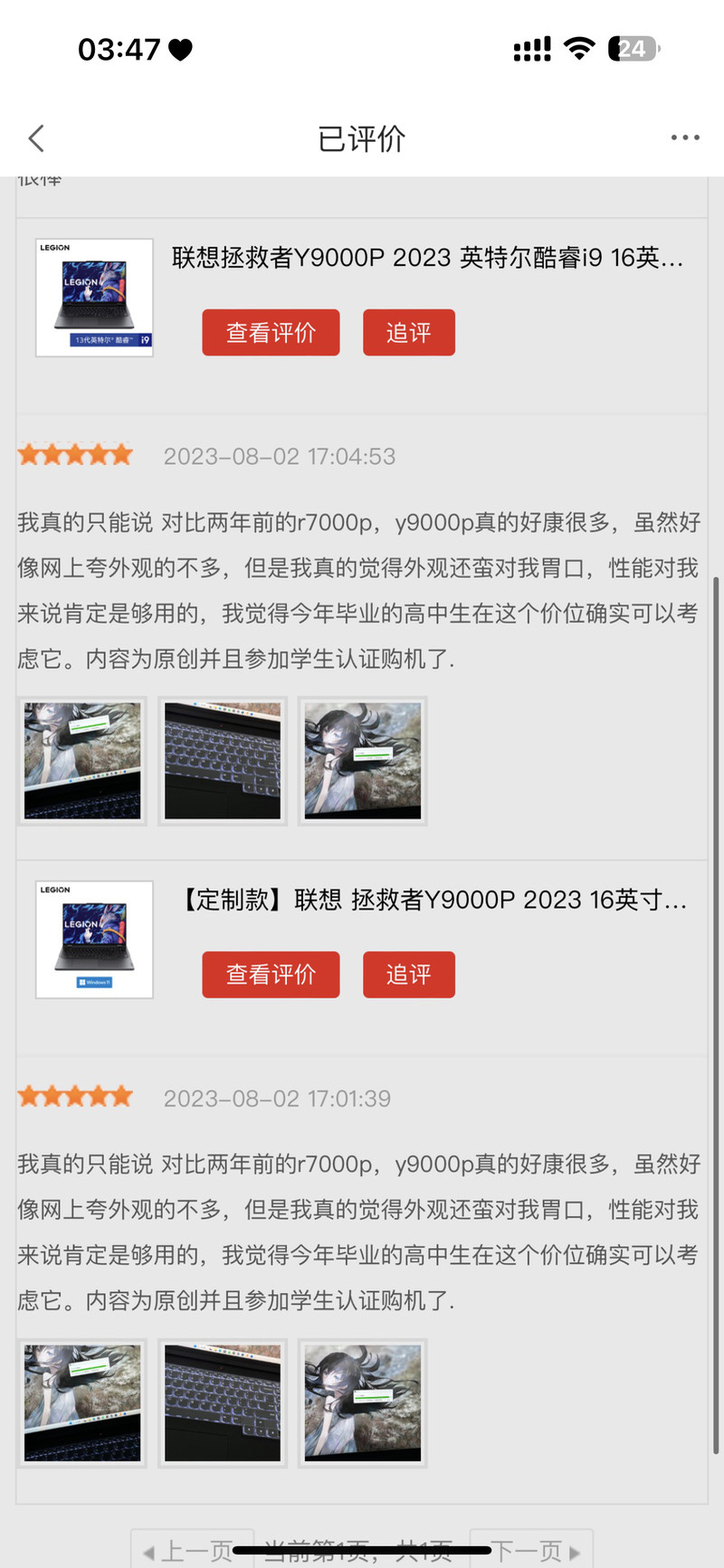Open the 联想拯救者Y9000P 2023 英特尔酷睿i9 title link
This screenshot has width=724, height=1568.
pyautogui.click(x=427, y=258)
